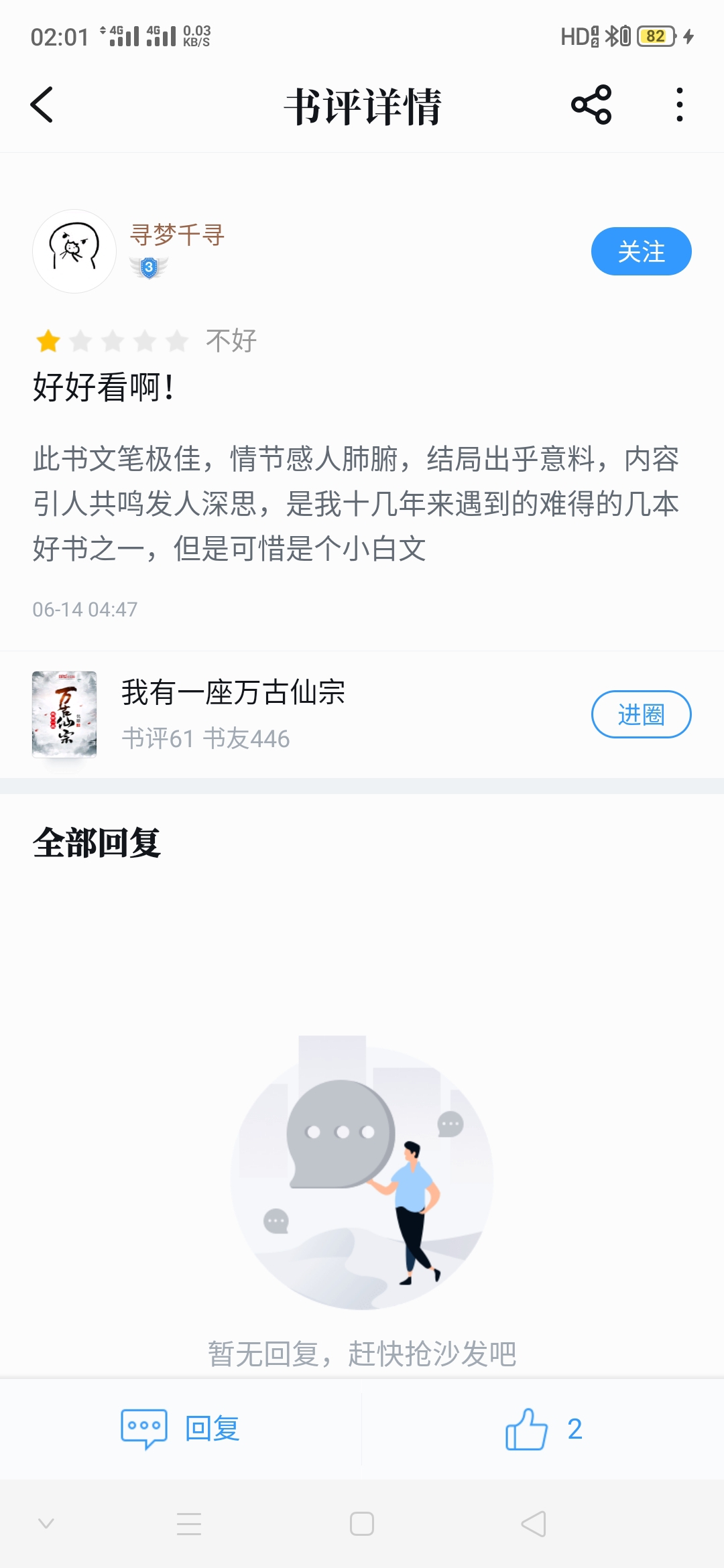Open 寻梦千寻's profile avatar
The width and height of the screenshot is (724, 1568).
(x=74, y=251)
